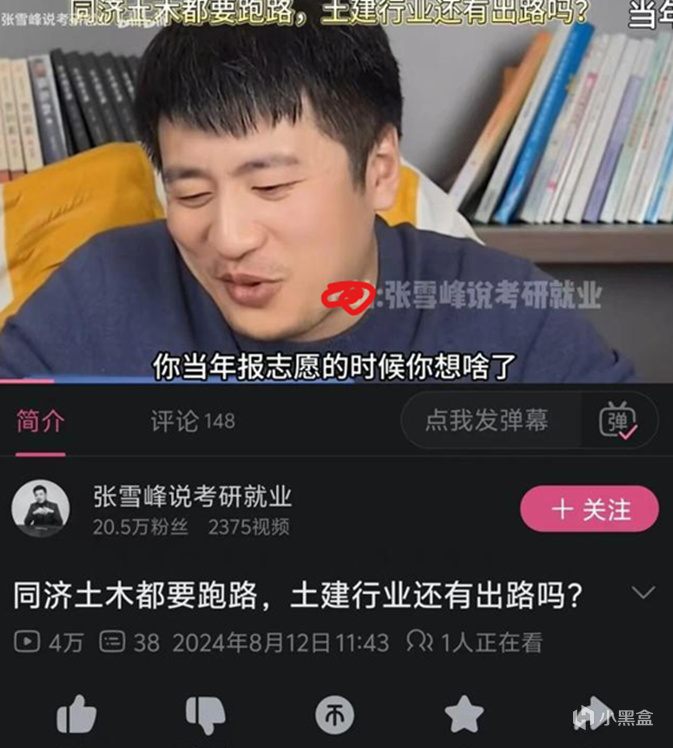Give a coin to this video
Viewport: 673px width, 748px height.
(x=335, y=714)
